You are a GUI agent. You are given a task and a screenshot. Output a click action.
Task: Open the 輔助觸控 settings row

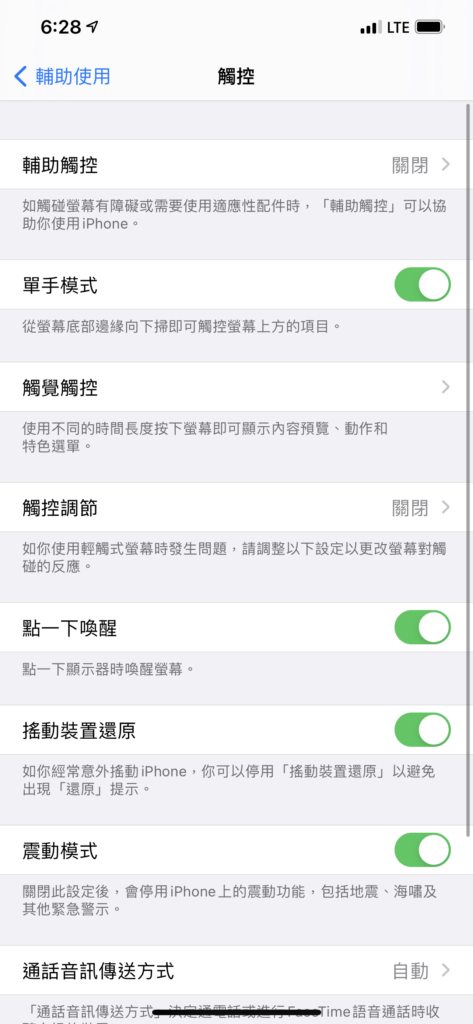[236, 165]
